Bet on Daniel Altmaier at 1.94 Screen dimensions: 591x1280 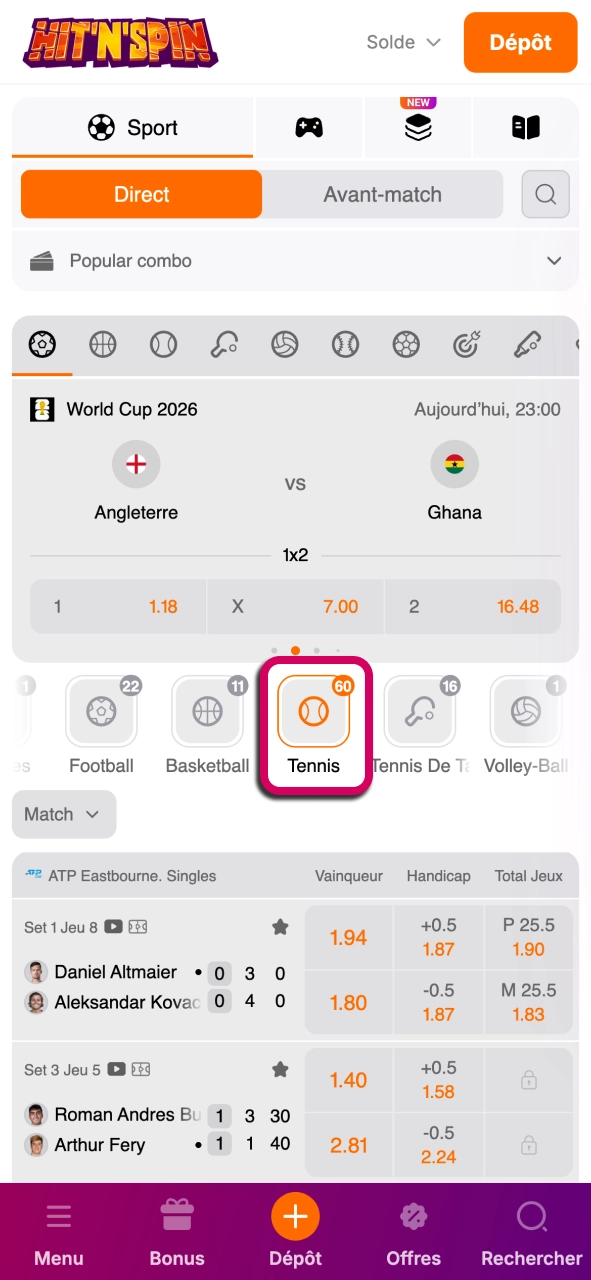click(348, 938)
